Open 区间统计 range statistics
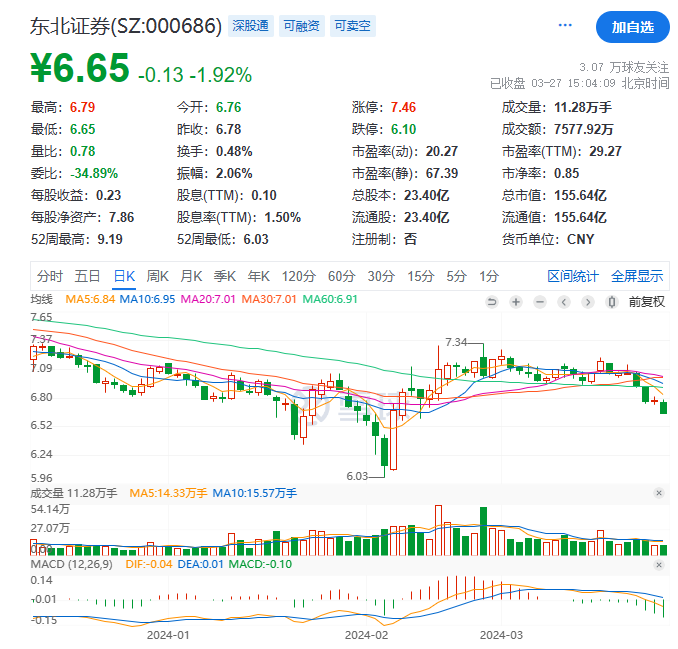Viewport: 678px width, 649px height. (x=573, y=276)
